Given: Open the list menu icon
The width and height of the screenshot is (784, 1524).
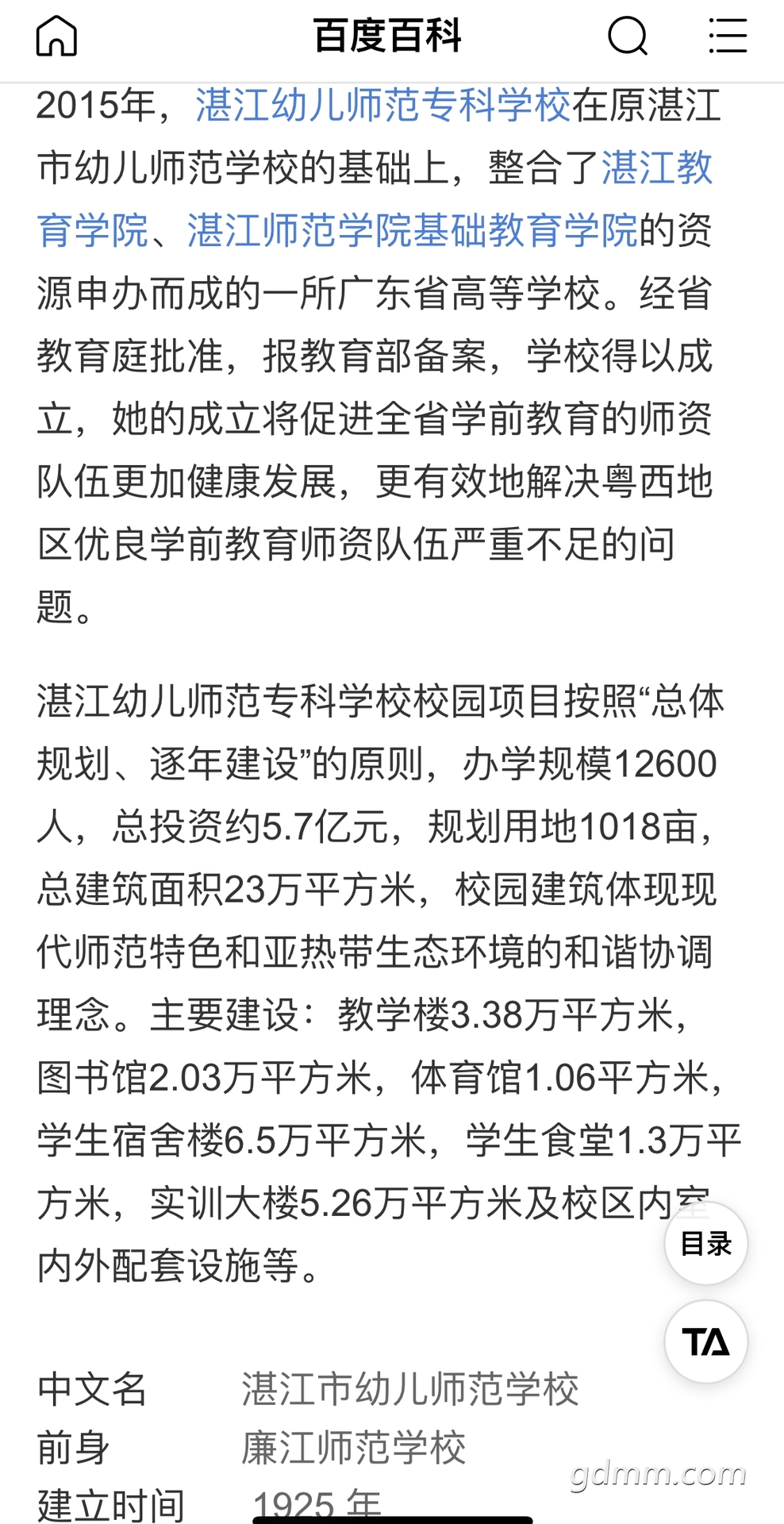Looking at the screenshot, I should click(728, 37).
